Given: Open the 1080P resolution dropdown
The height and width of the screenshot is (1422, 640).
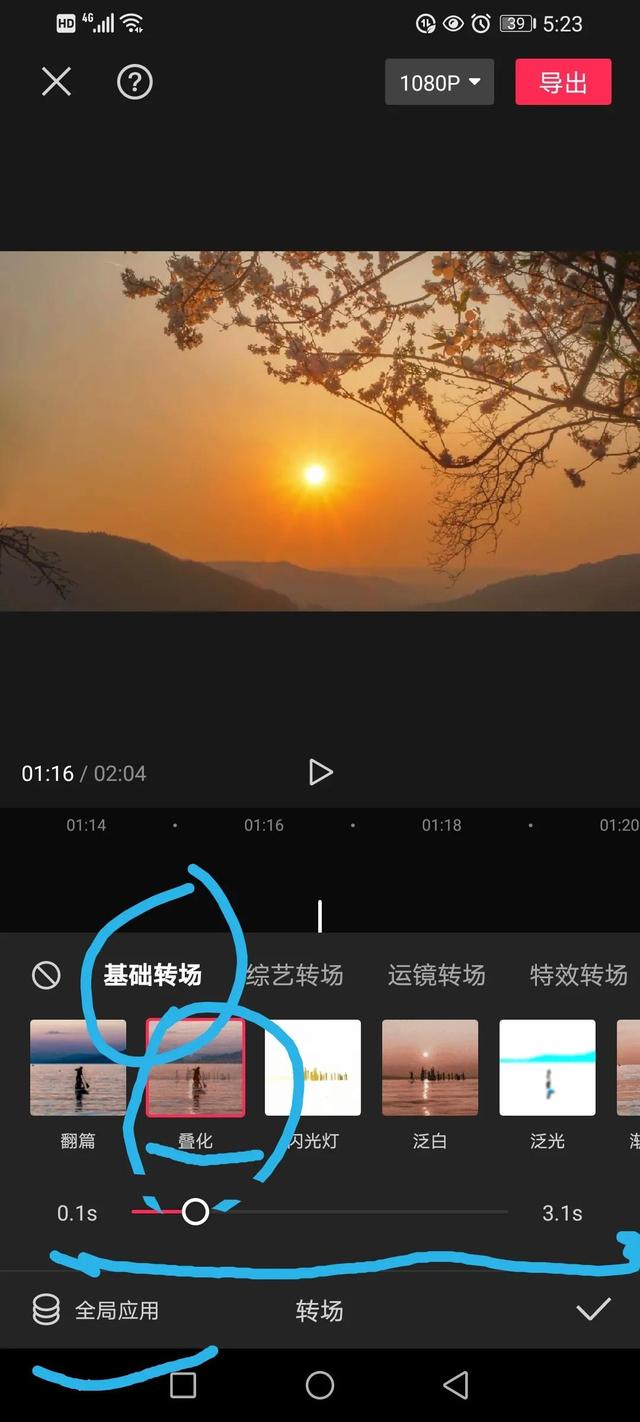Looking at the screenshot, I should pos(440,83).
